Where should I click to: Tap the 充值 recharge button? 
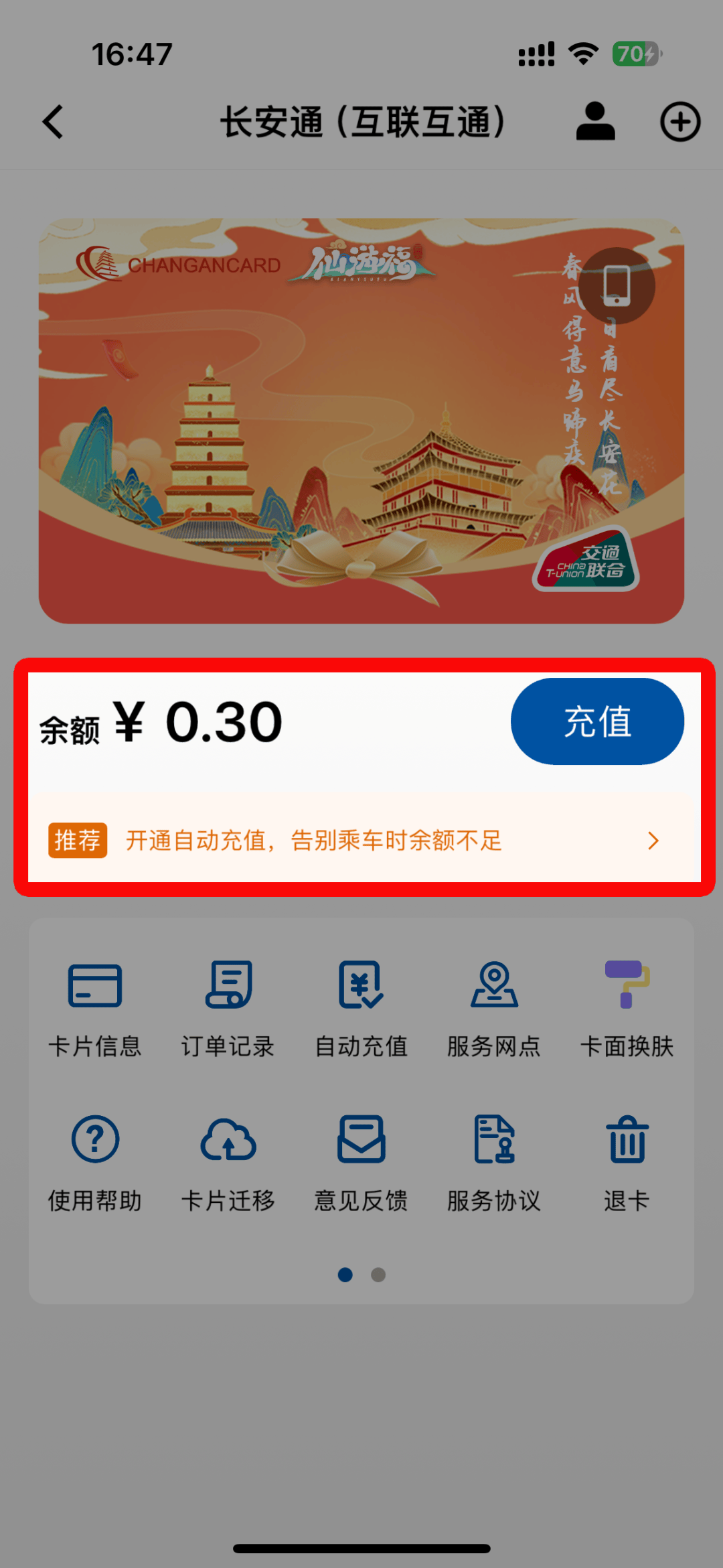[x=597, y=721]
